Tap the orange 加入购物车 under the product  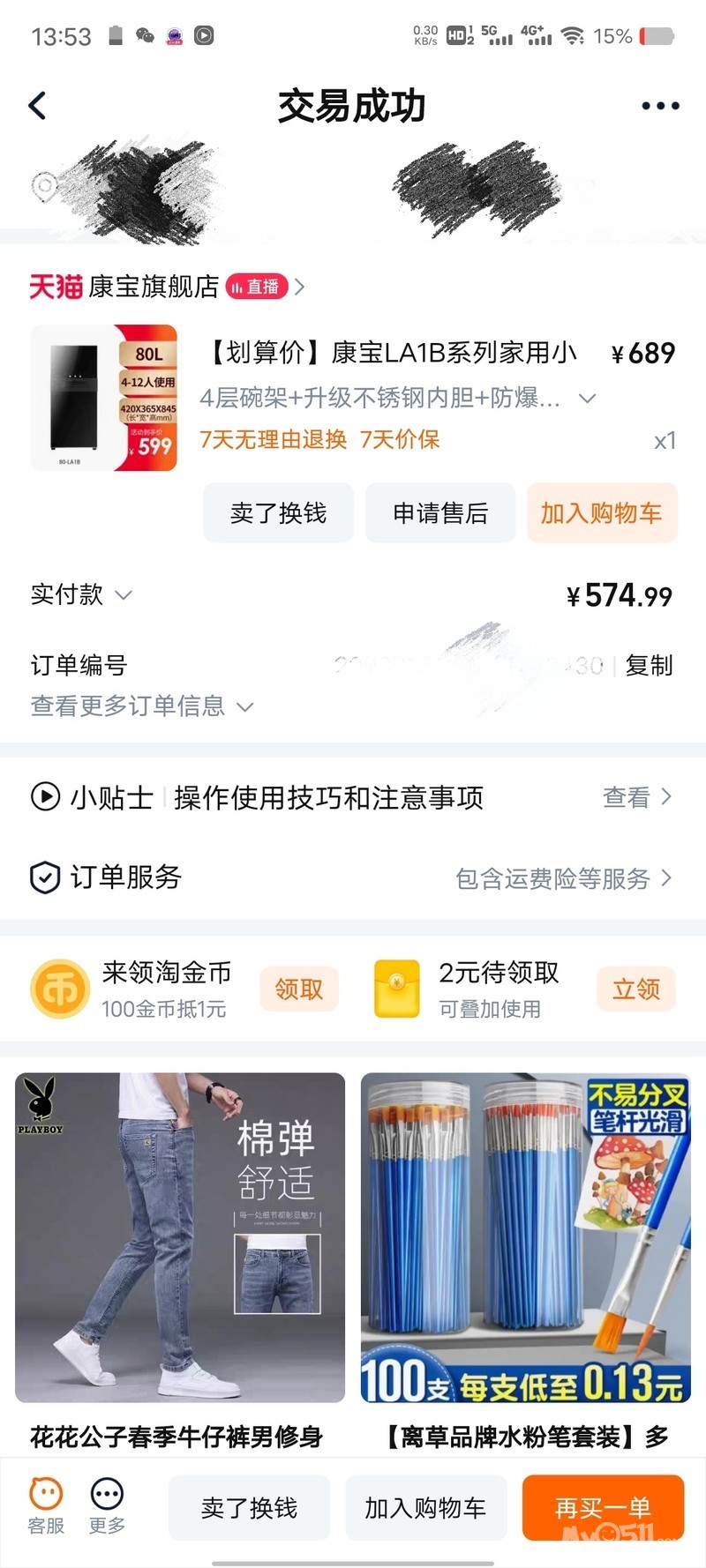click(x=602, y=513)
